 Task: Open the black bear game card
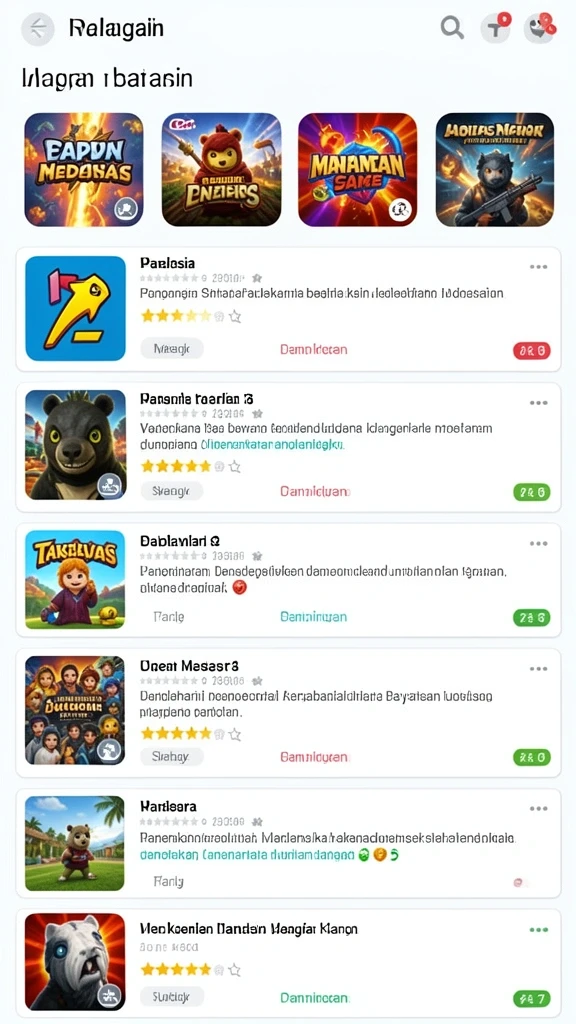point(288,447)
